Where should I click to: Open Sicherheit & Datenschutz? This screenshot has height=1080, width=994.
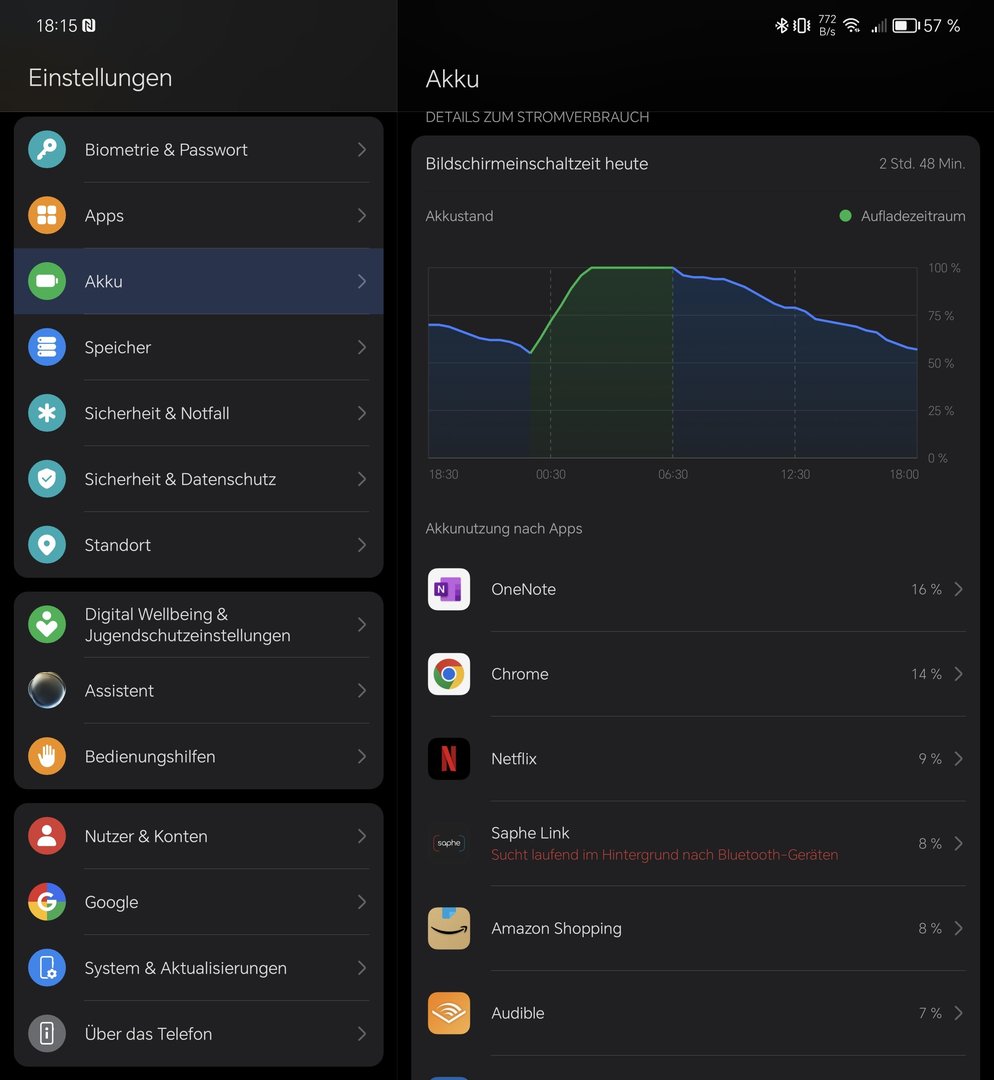click(x=198, y=479)
